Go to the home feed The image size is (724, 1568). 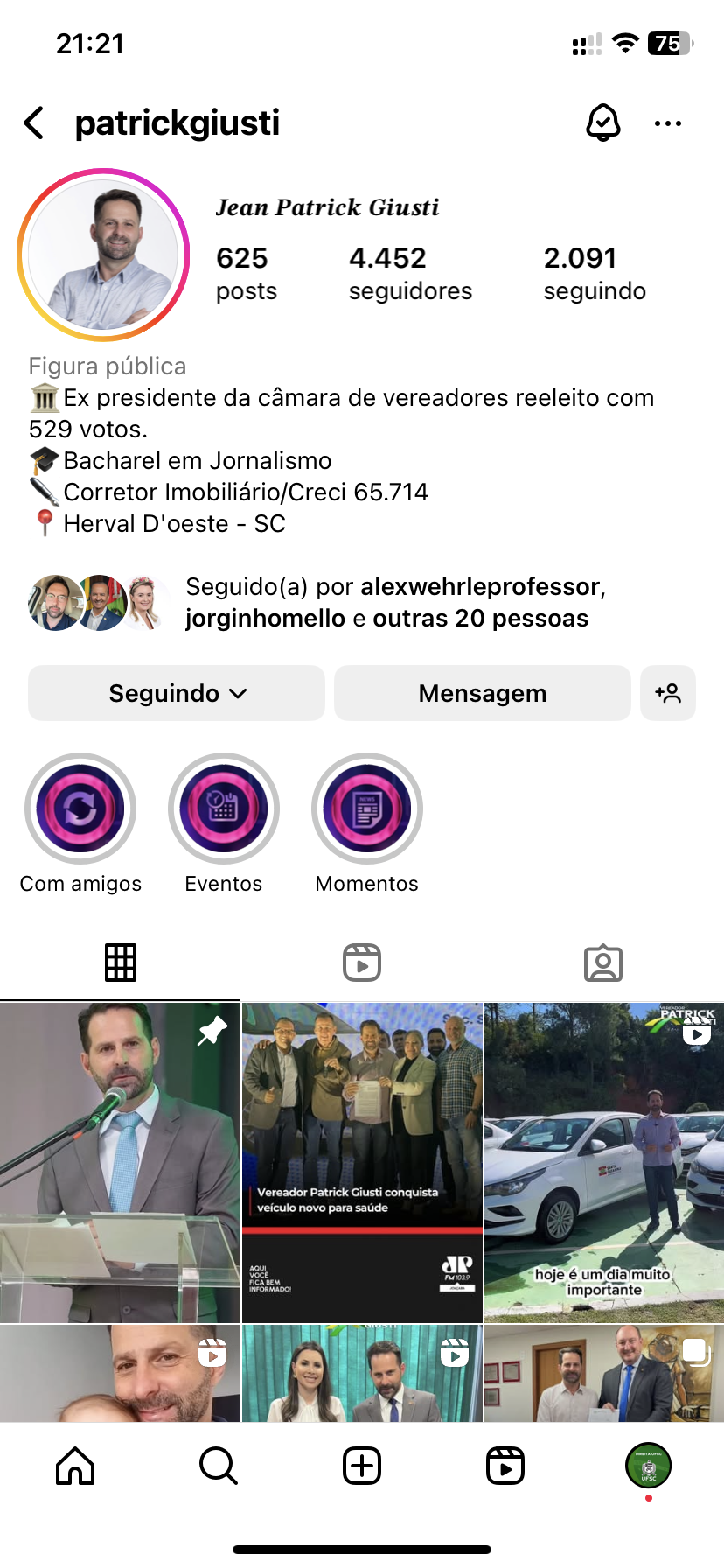(x=75, y=1466)
